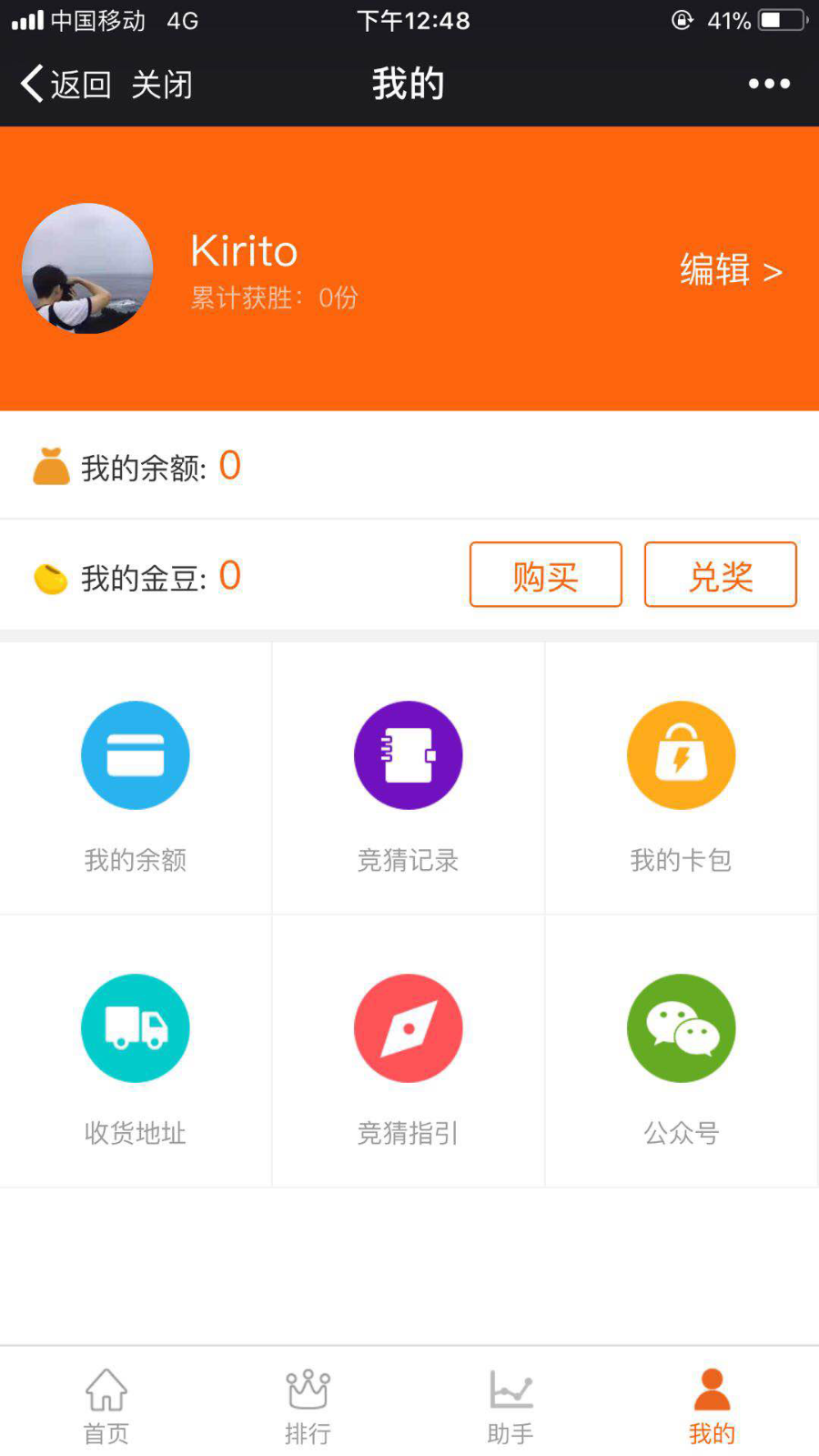Open the three-dot overflow menu
This screenshot has height=1456, width=819.
(x=769, y=84)
